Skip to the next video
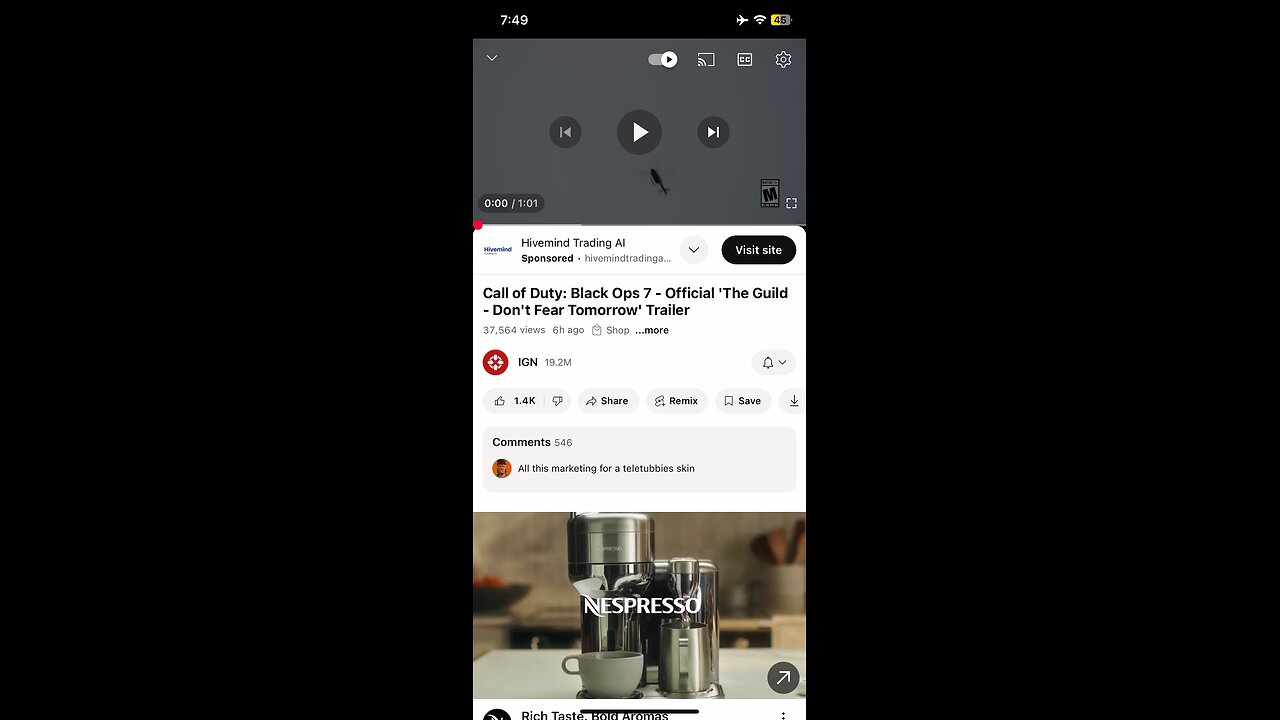Screen dimensions: 1280x720 pos(713,132)
